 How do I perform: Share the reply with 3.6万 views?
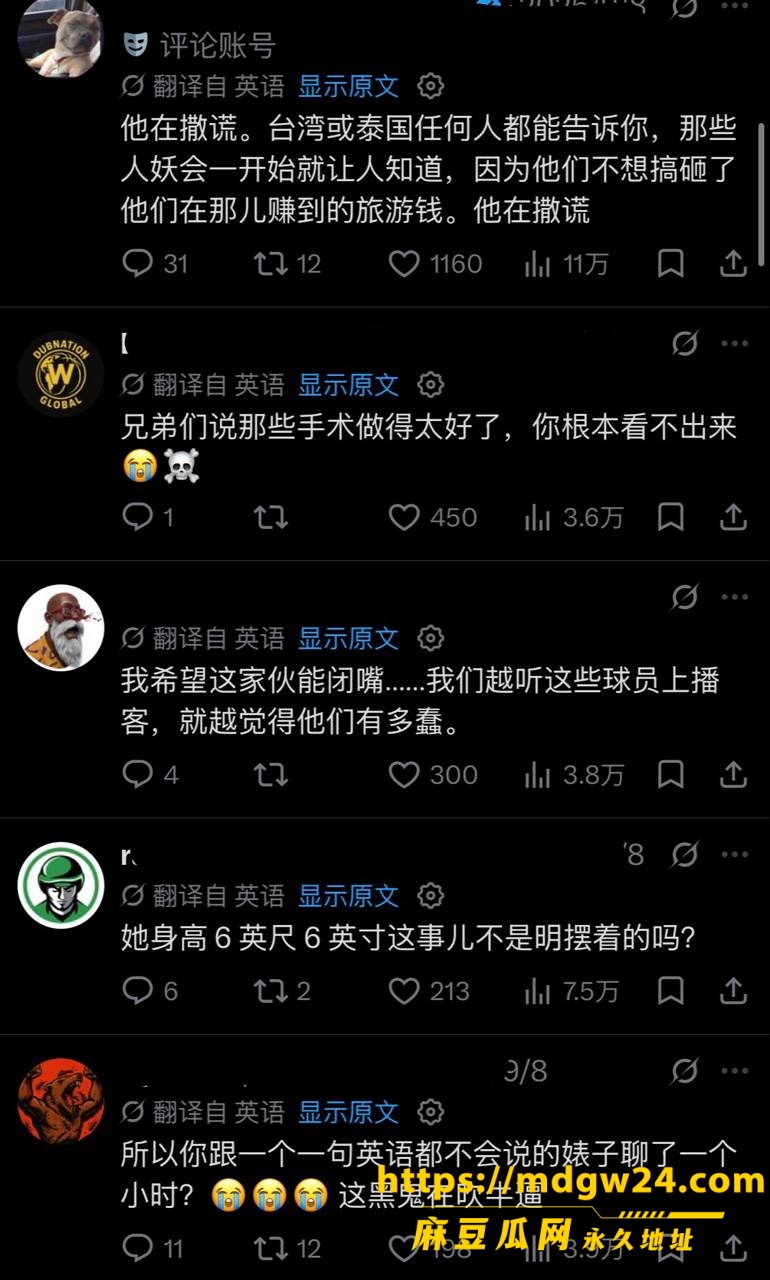point(734,517)
